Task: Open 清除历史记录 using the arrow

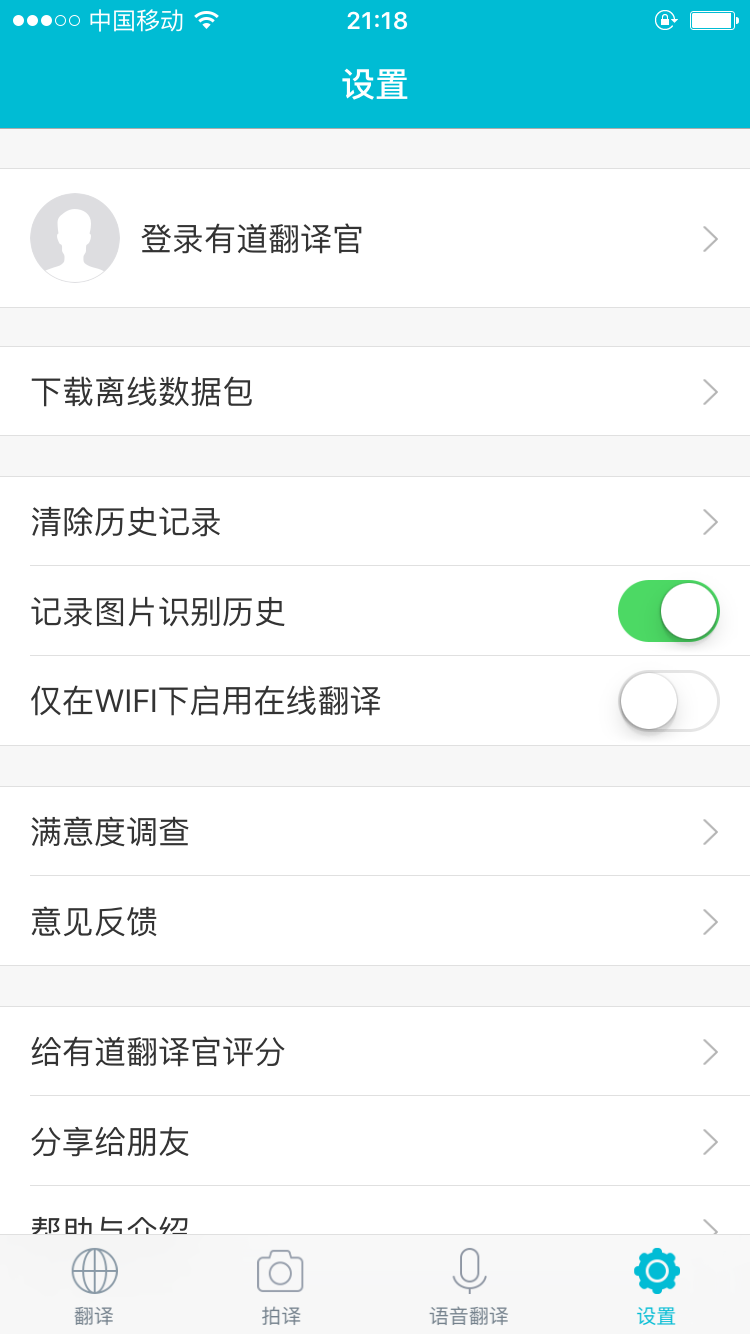Action: point(710,521)
